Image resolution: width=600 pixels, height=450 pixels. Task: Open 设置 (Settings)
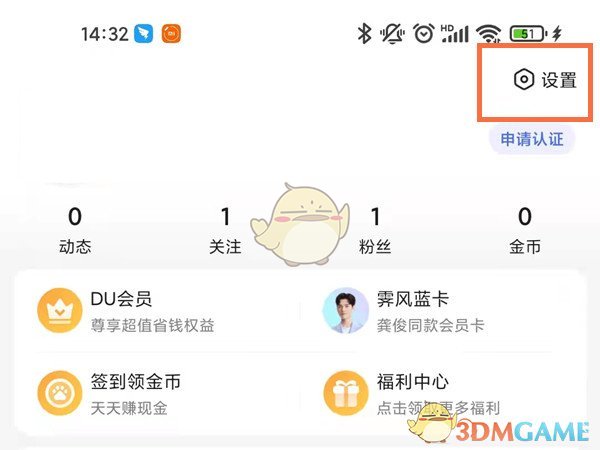(x=545, y=80)
